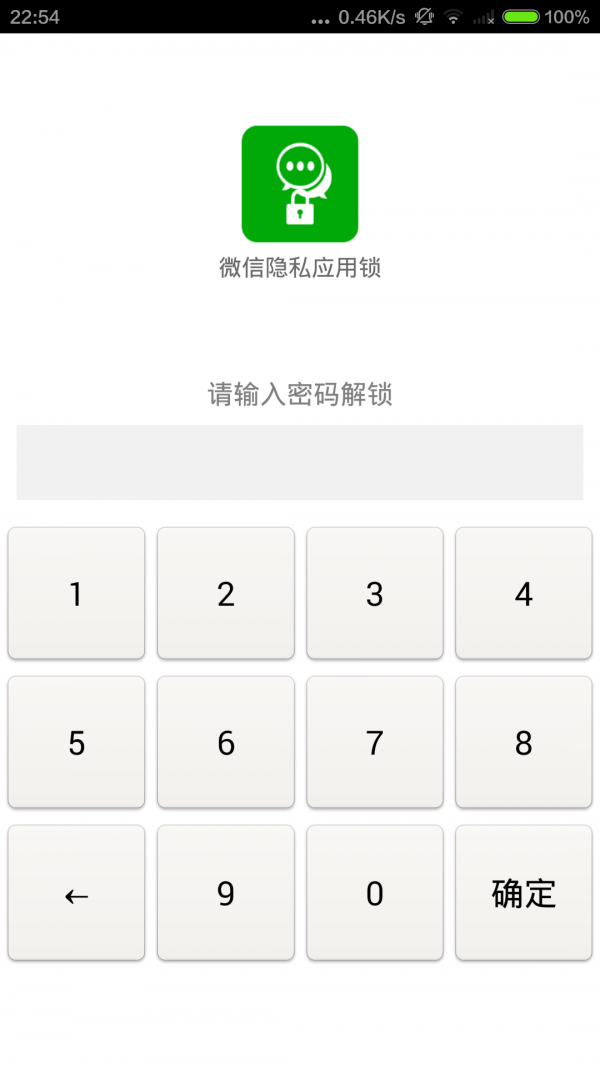Enter digit 4

pos(524,593)
